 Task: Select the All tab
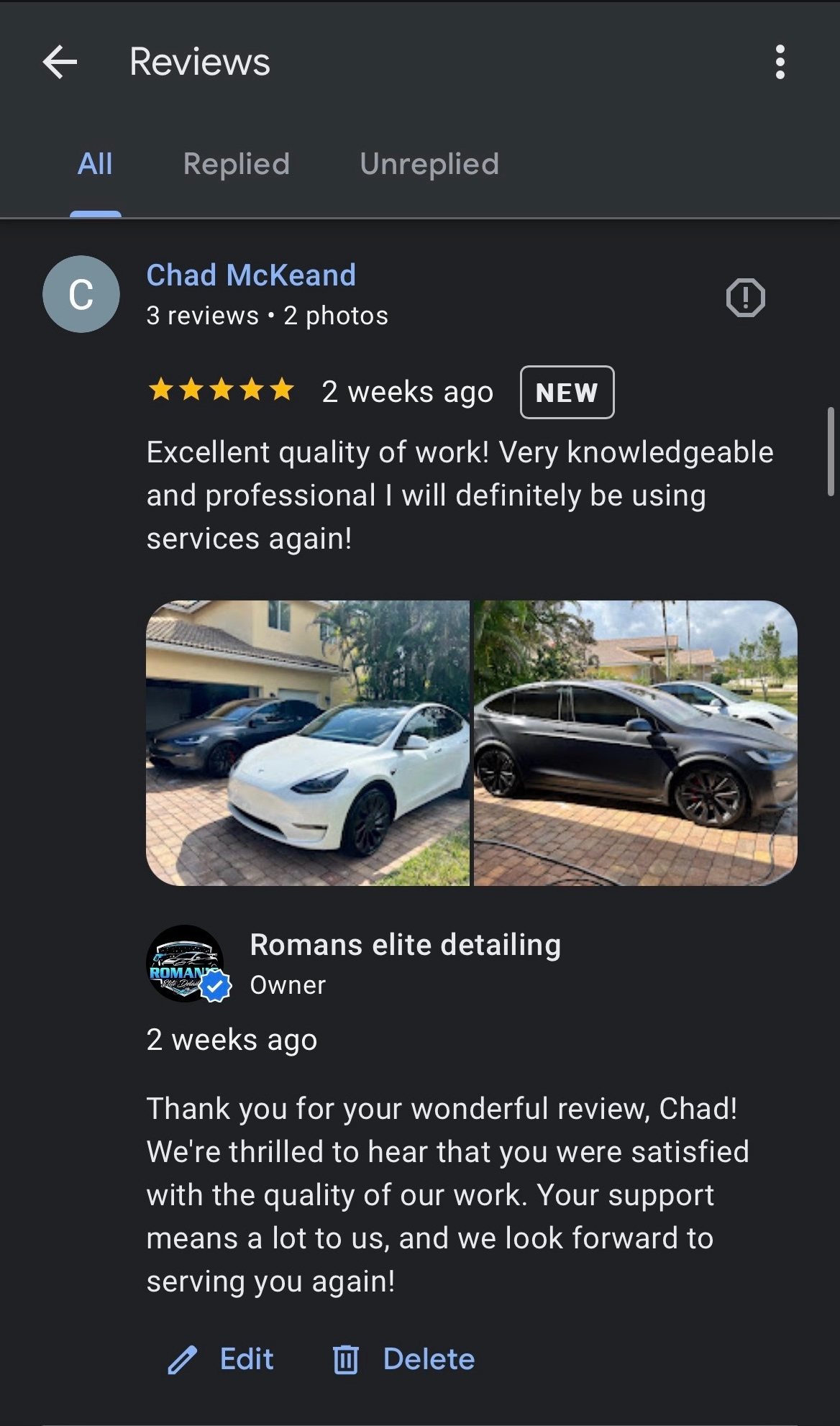click(95, 164)
